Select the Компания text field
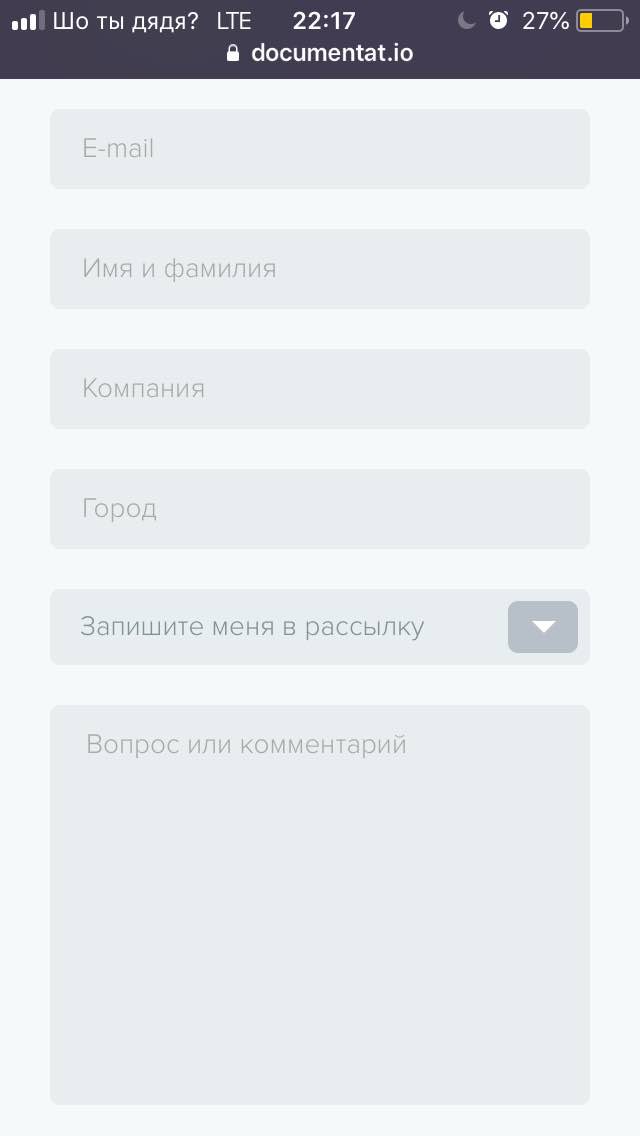This screenshot has height=1136, width=640. tap(320, 389)
